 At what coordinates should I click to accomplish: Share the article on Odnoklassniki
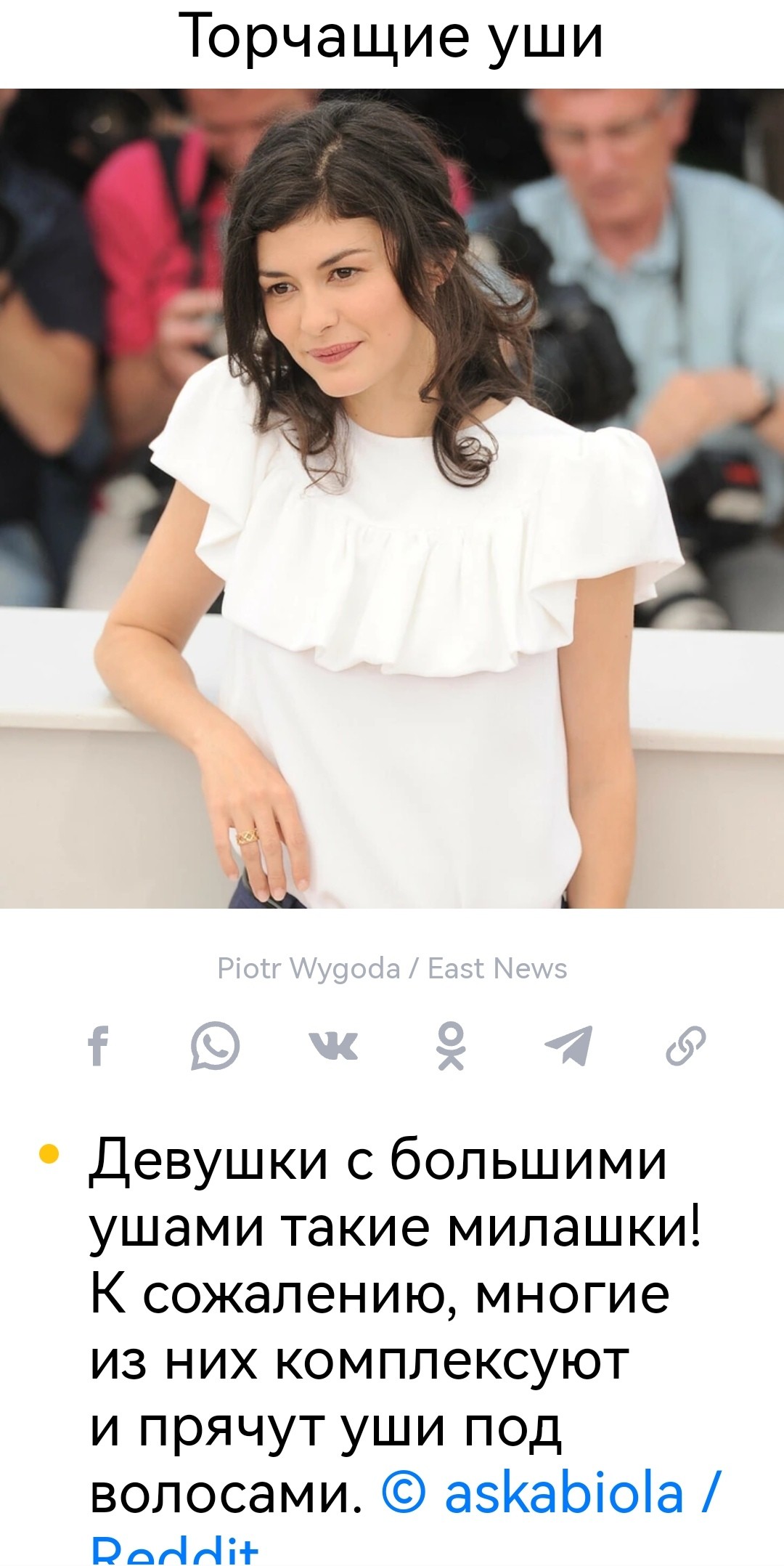click(451, 1046)
